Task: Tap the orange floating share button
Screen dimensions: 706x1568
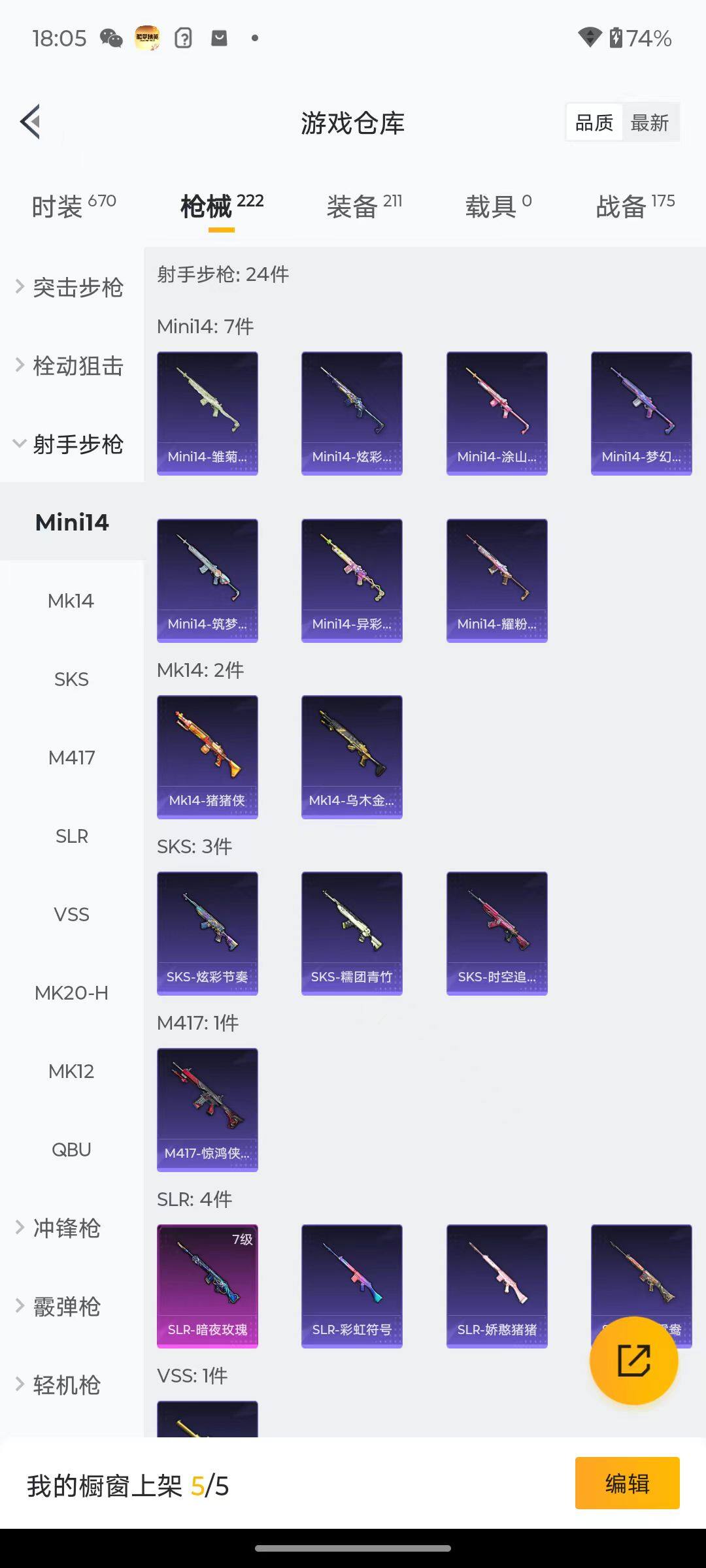Action: pyautogui.click(x=633, y=1361)
